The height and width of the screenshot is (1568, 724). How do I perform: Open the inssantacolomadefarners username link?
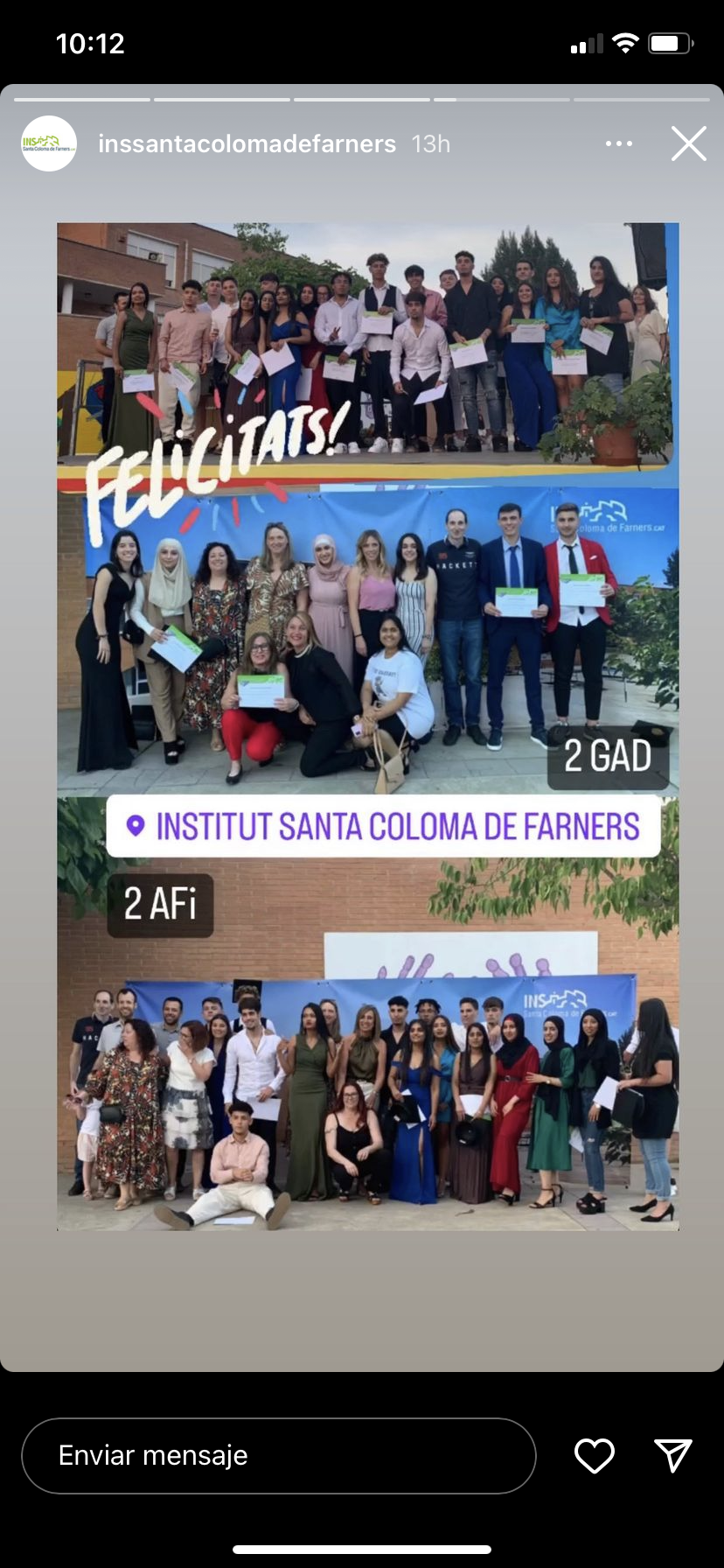247,143
